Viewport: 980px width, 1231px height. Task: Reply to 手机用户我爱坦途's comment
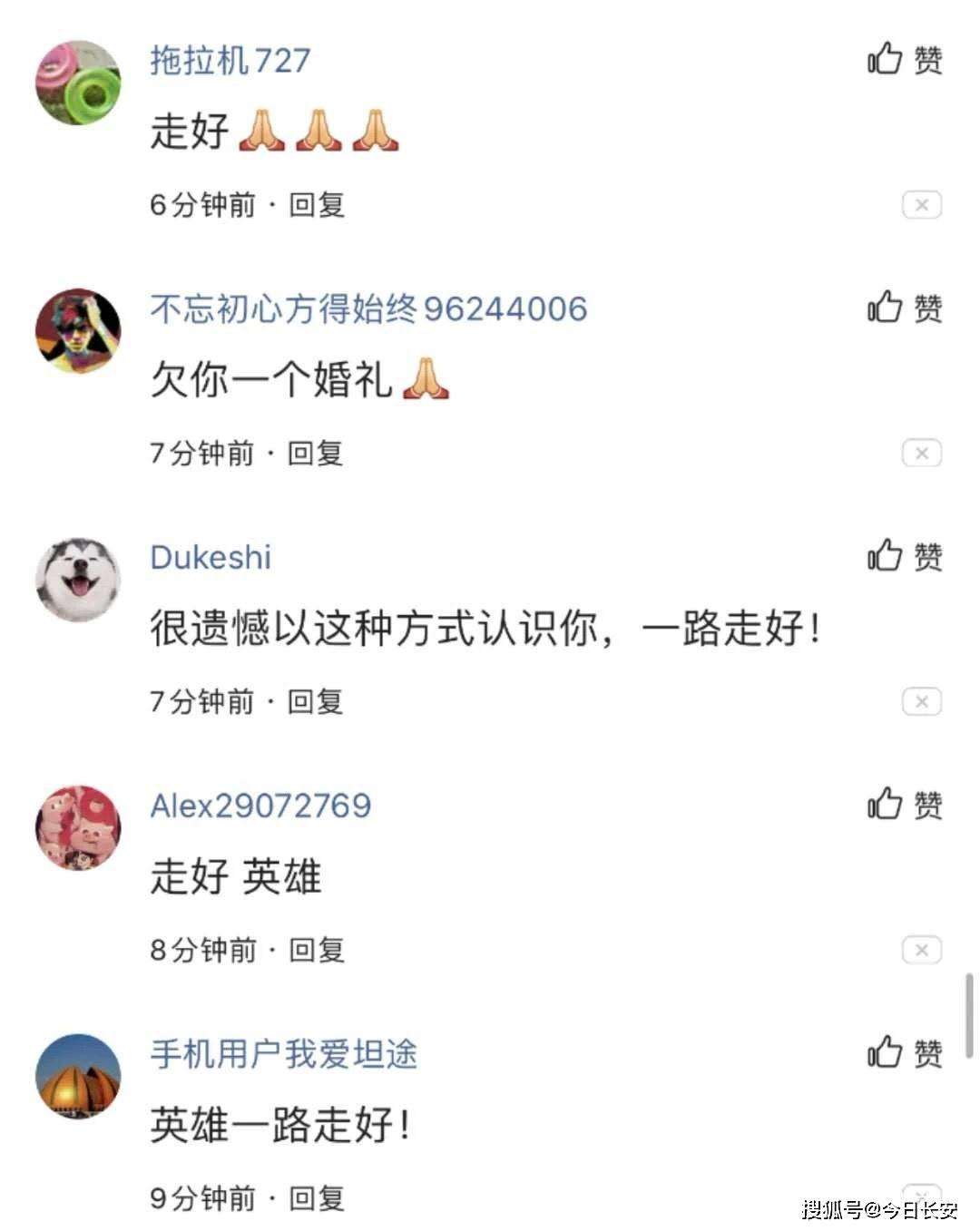[x=317, y=1198]
